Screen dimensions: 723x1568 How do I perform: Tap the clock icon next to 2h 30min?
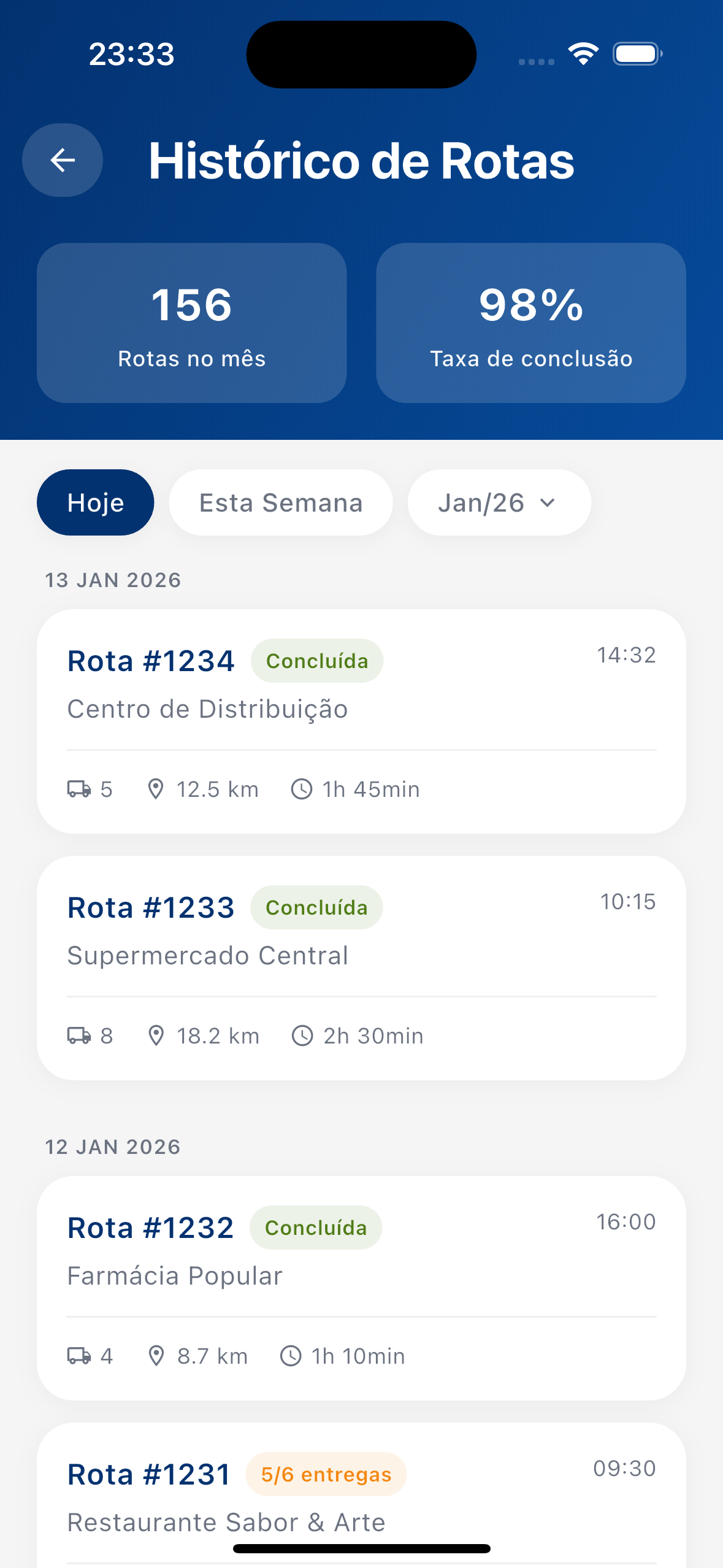(302, 1036)
